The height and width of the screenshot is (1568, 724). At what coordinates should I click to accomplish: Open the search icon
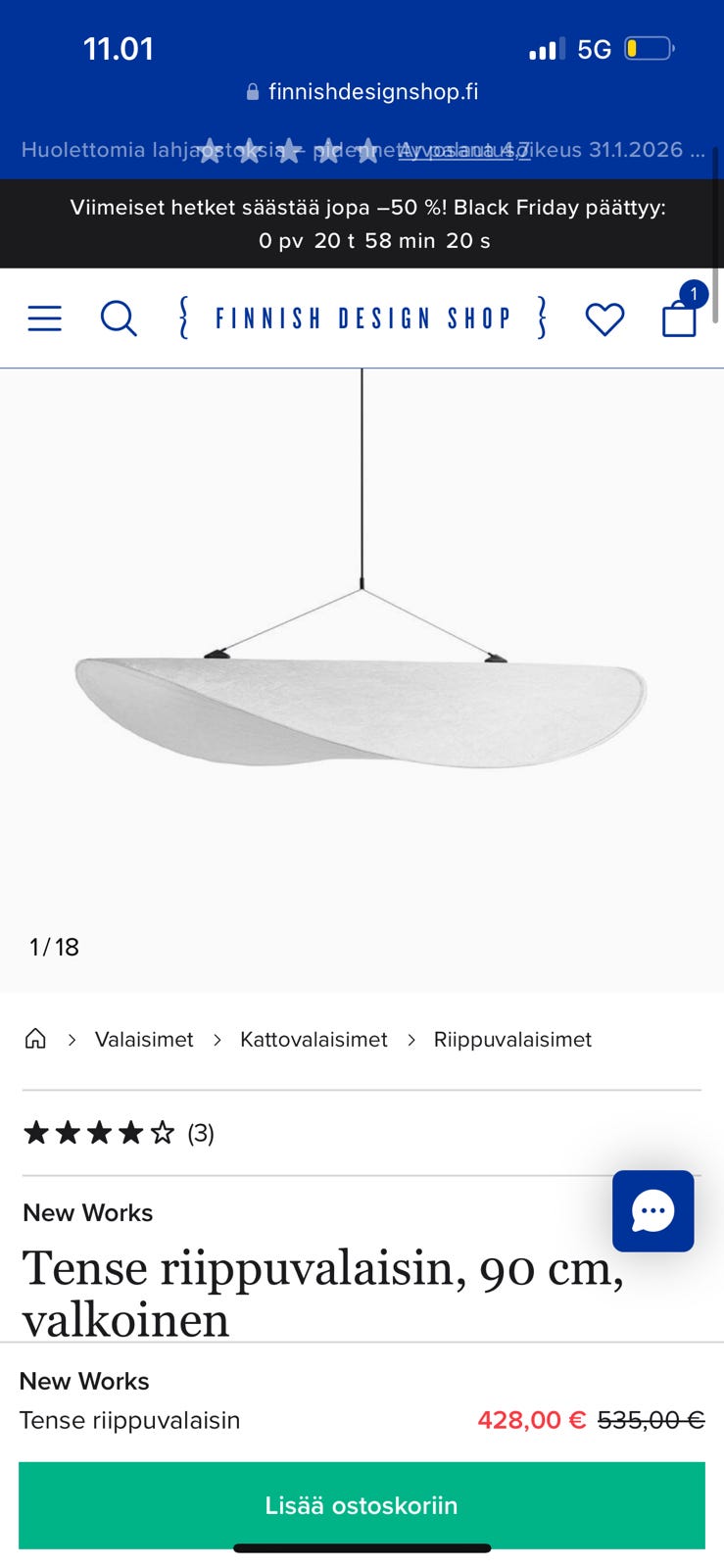tap(119, 318)
